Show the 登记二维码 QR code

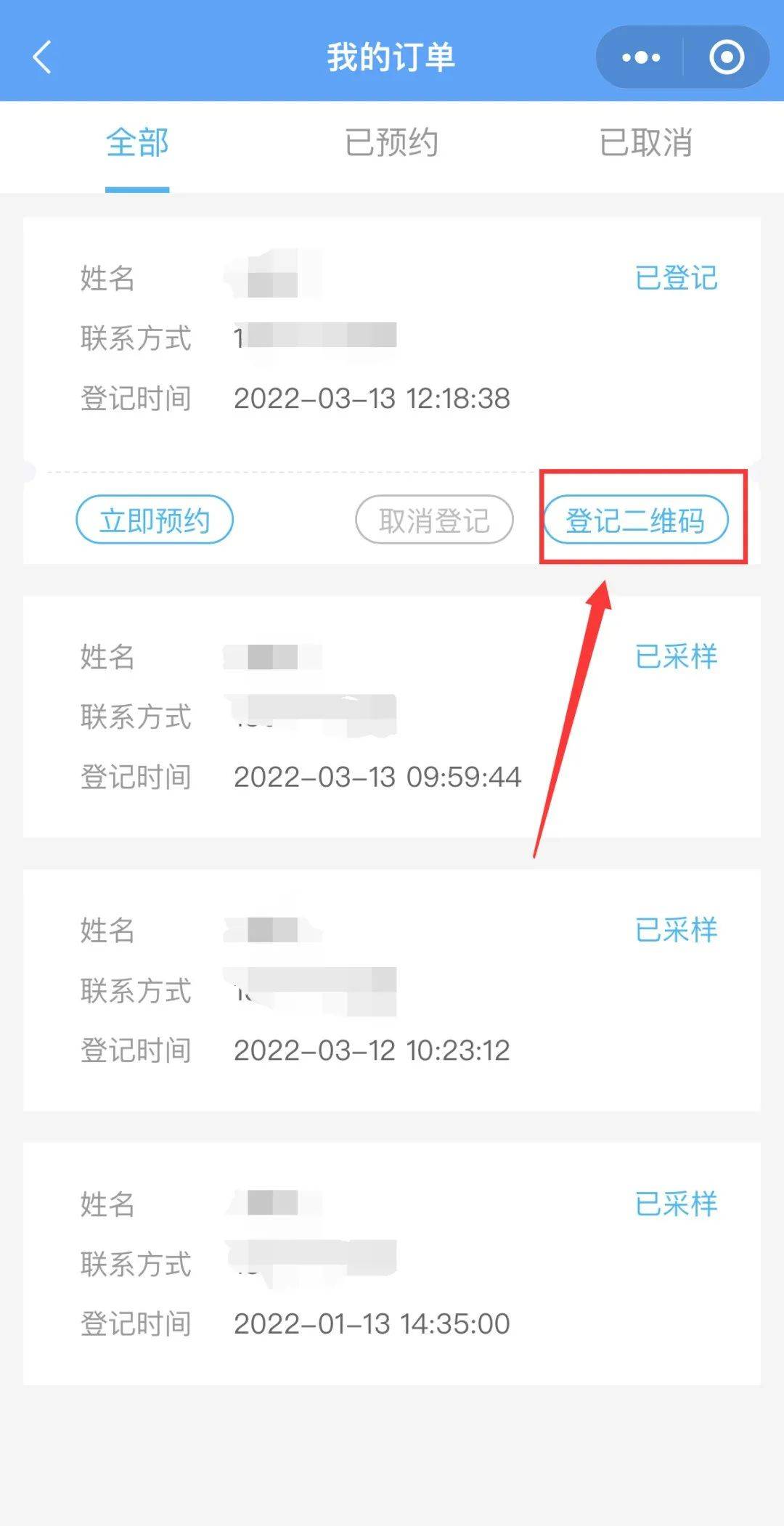point(635,520)
